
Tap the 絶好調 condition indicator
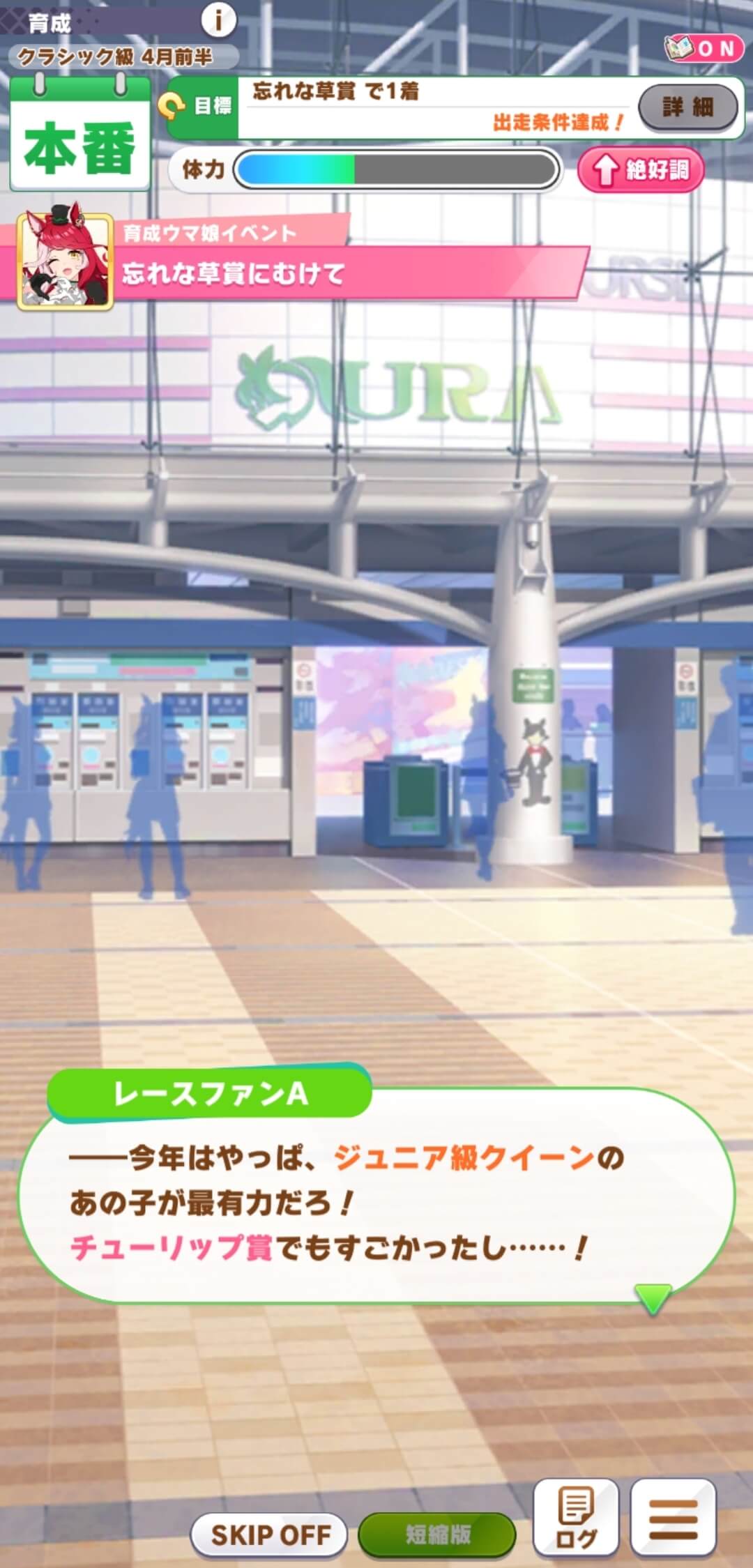[x=640, y=169]
